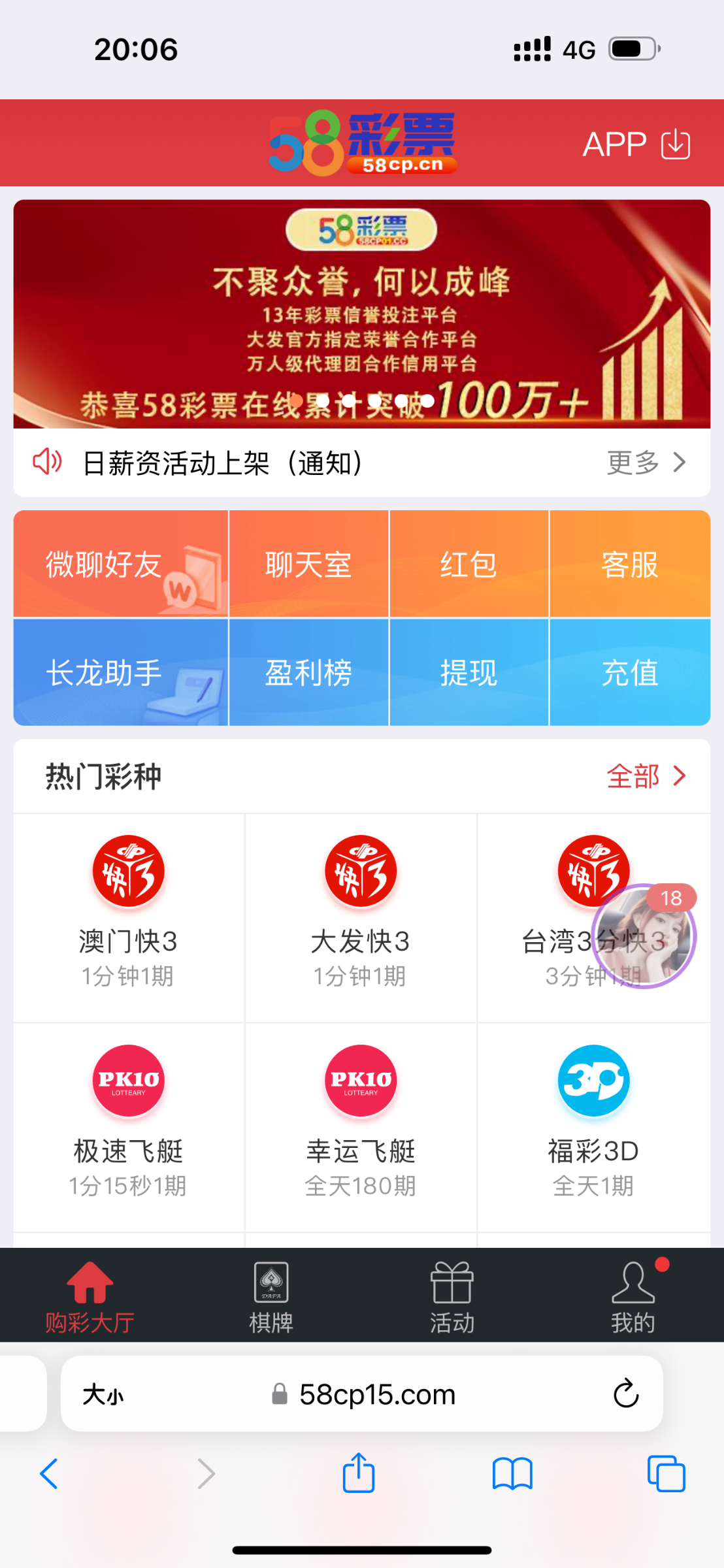Contact 客服 customer service
Image resolution: width=724 pixels, height=1568 pixels.
coord(629,564)
